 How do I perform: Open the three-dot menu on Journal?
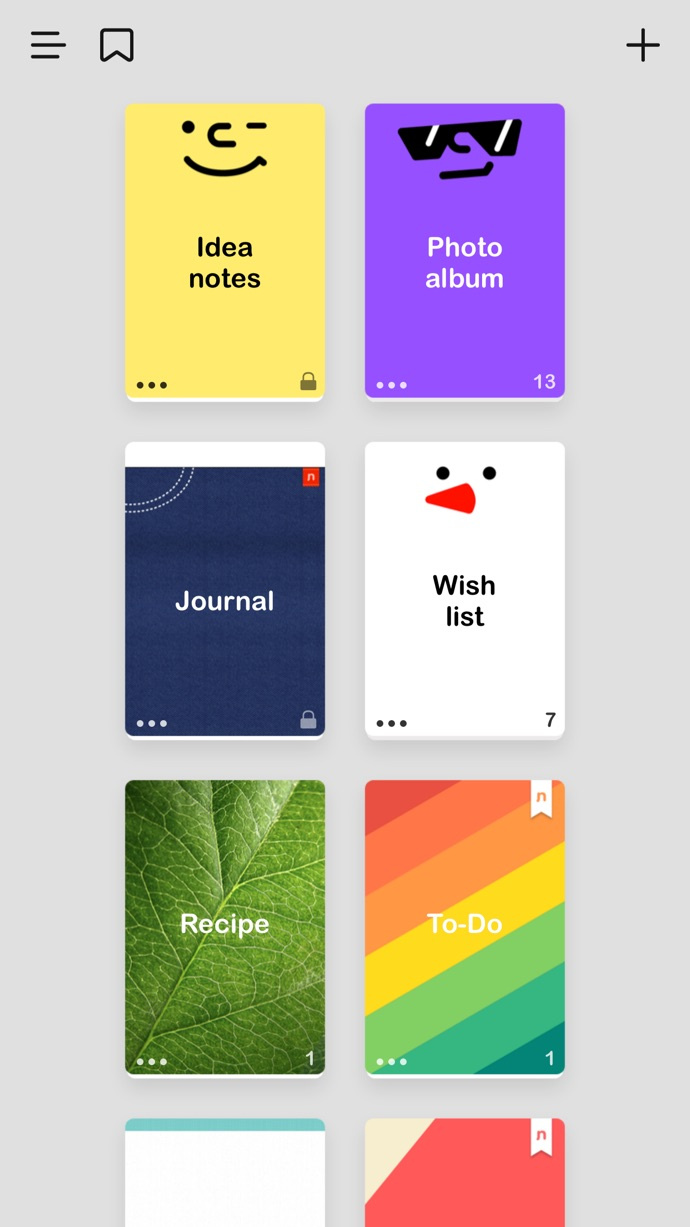[152, 723]
